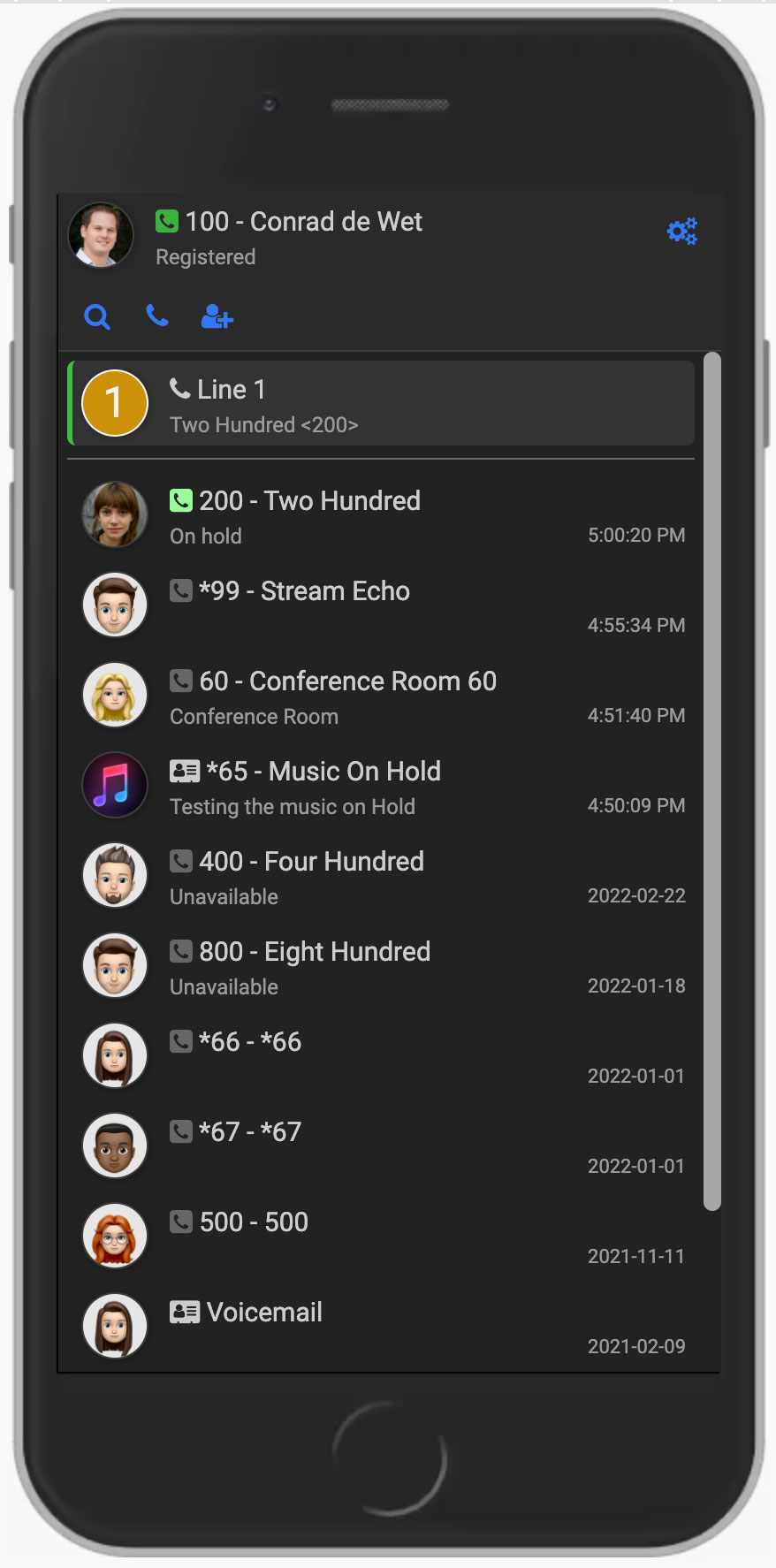The image size is (776, 1568).
Task: Open 200 - Two Hundred contact
Action: [382, 516]
